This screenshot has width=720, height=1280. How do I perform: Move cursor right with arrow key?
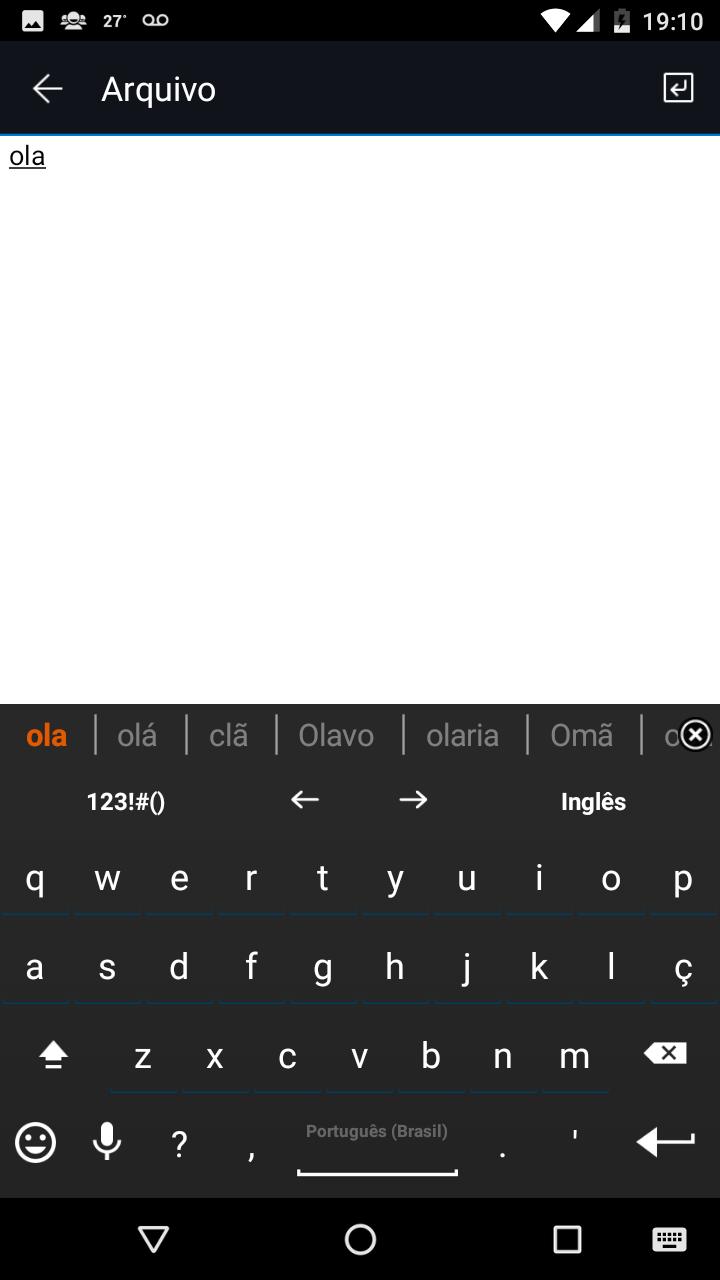[413, 799]
